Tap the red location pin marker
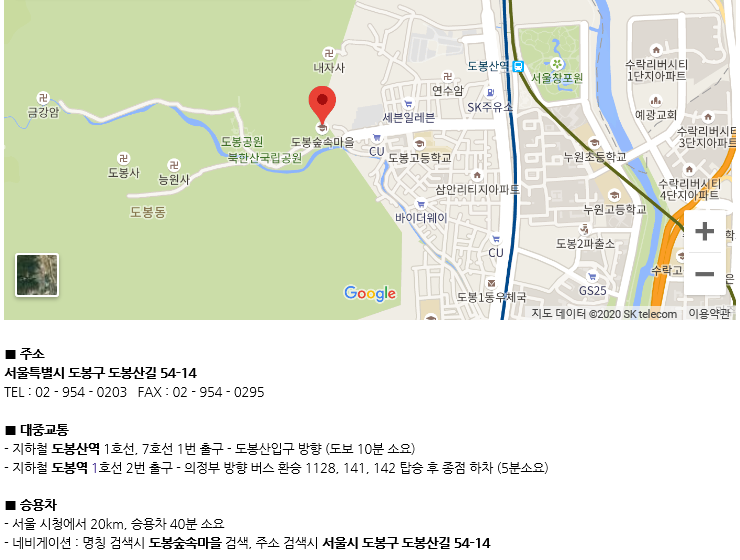740x560 pixels. [321, 103]
